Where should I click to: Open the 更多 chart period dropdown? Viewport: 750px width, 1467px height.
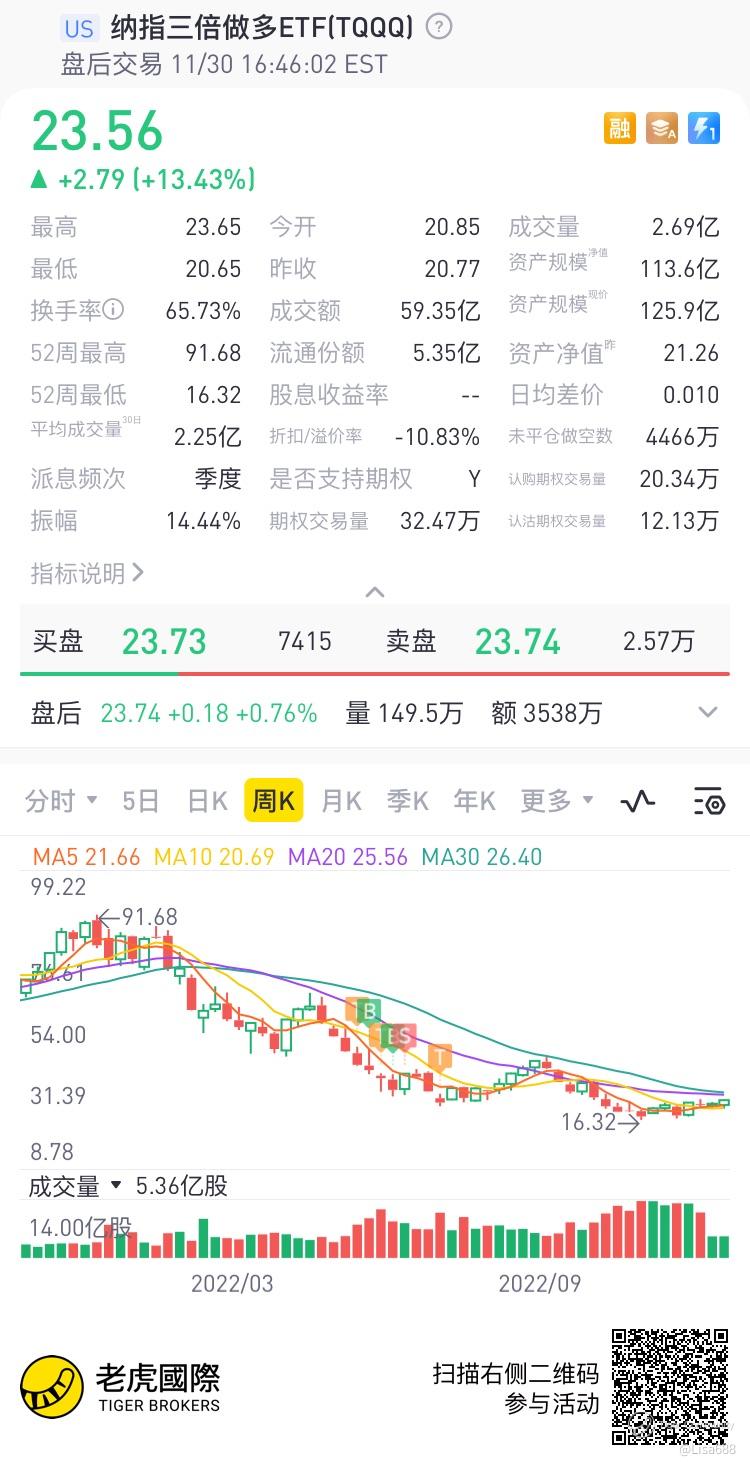tap(557, 801)
